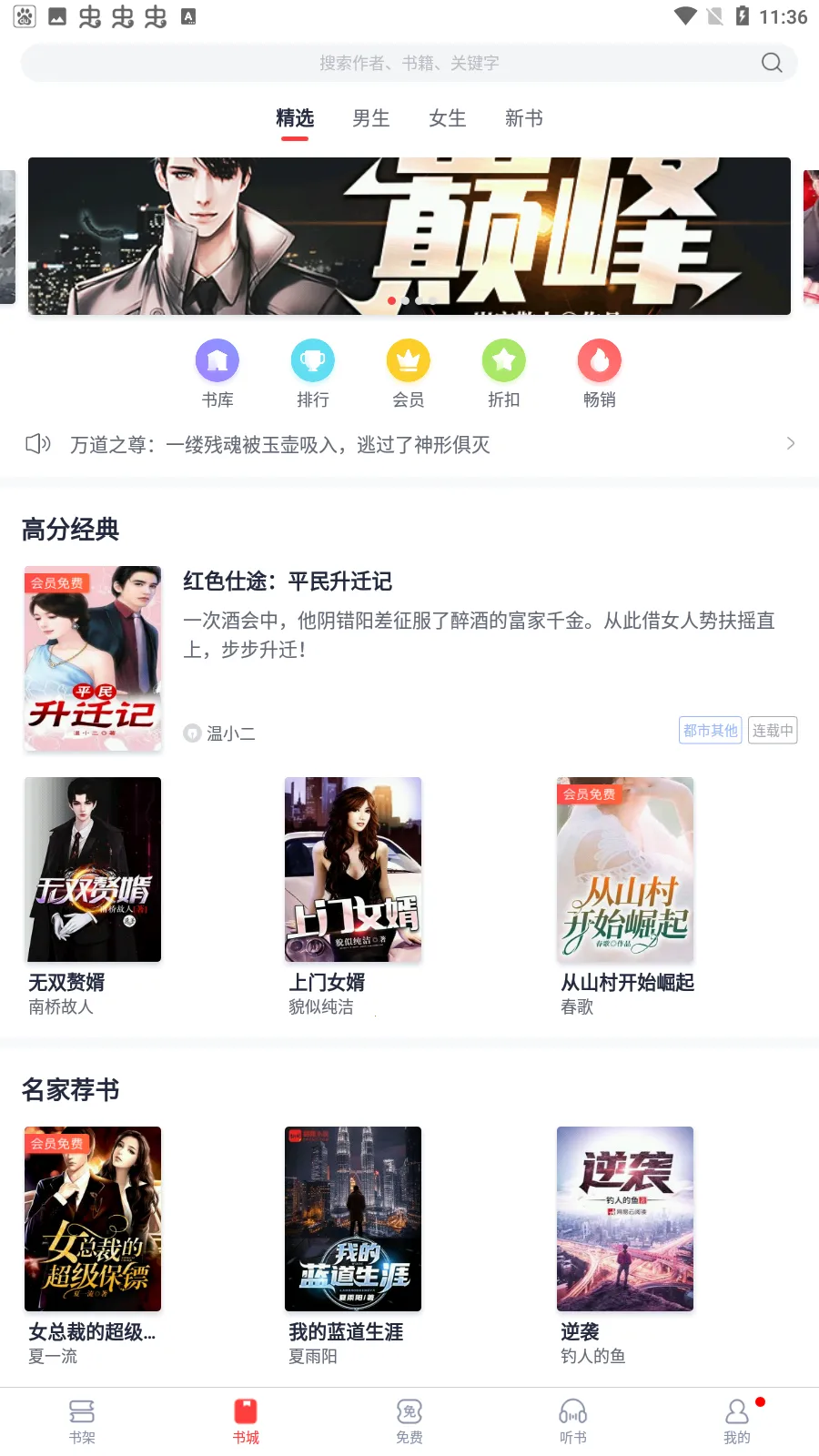
Task: Select the second carousel indicator dot
Action: coord(406,300)
